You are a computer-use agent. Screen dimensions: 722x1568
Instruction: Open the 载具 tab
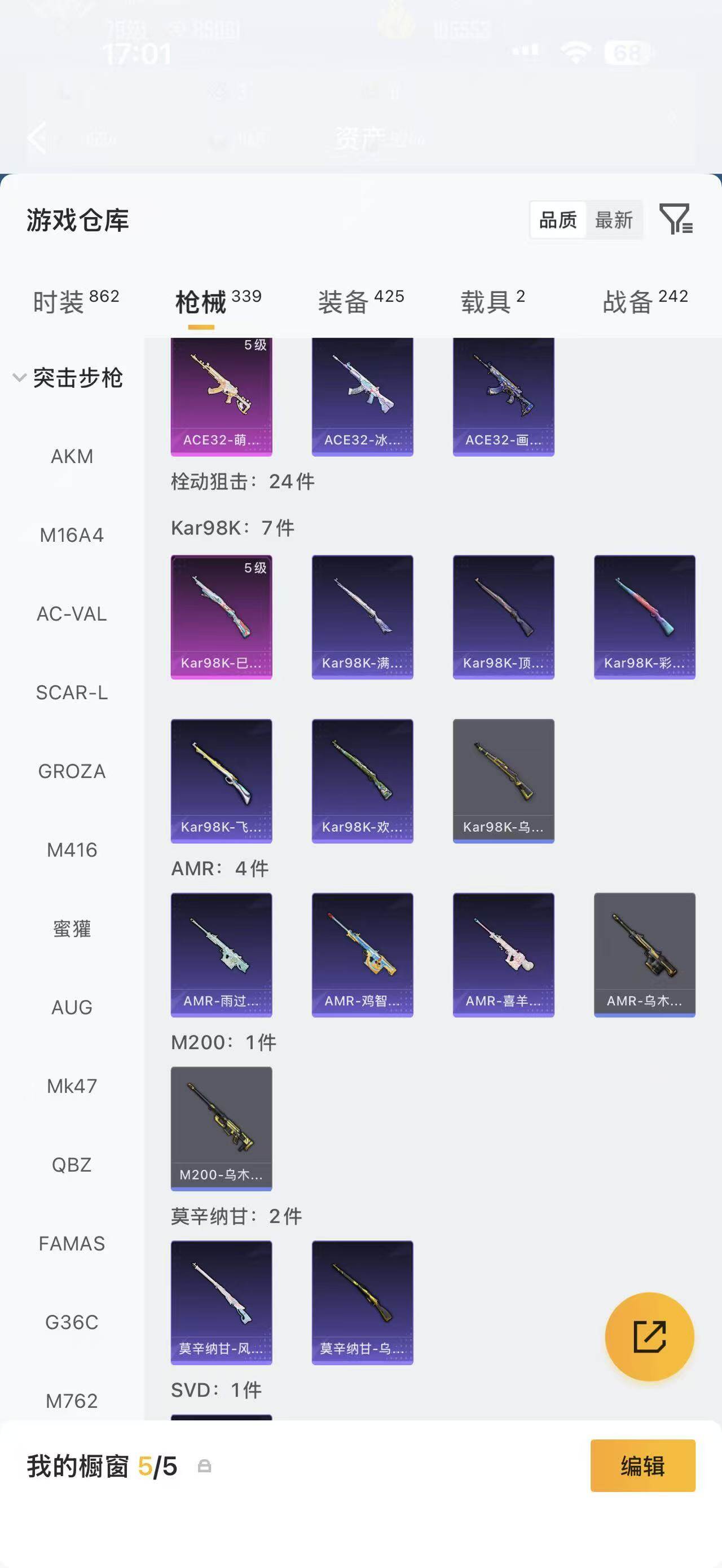coord(492,301)
